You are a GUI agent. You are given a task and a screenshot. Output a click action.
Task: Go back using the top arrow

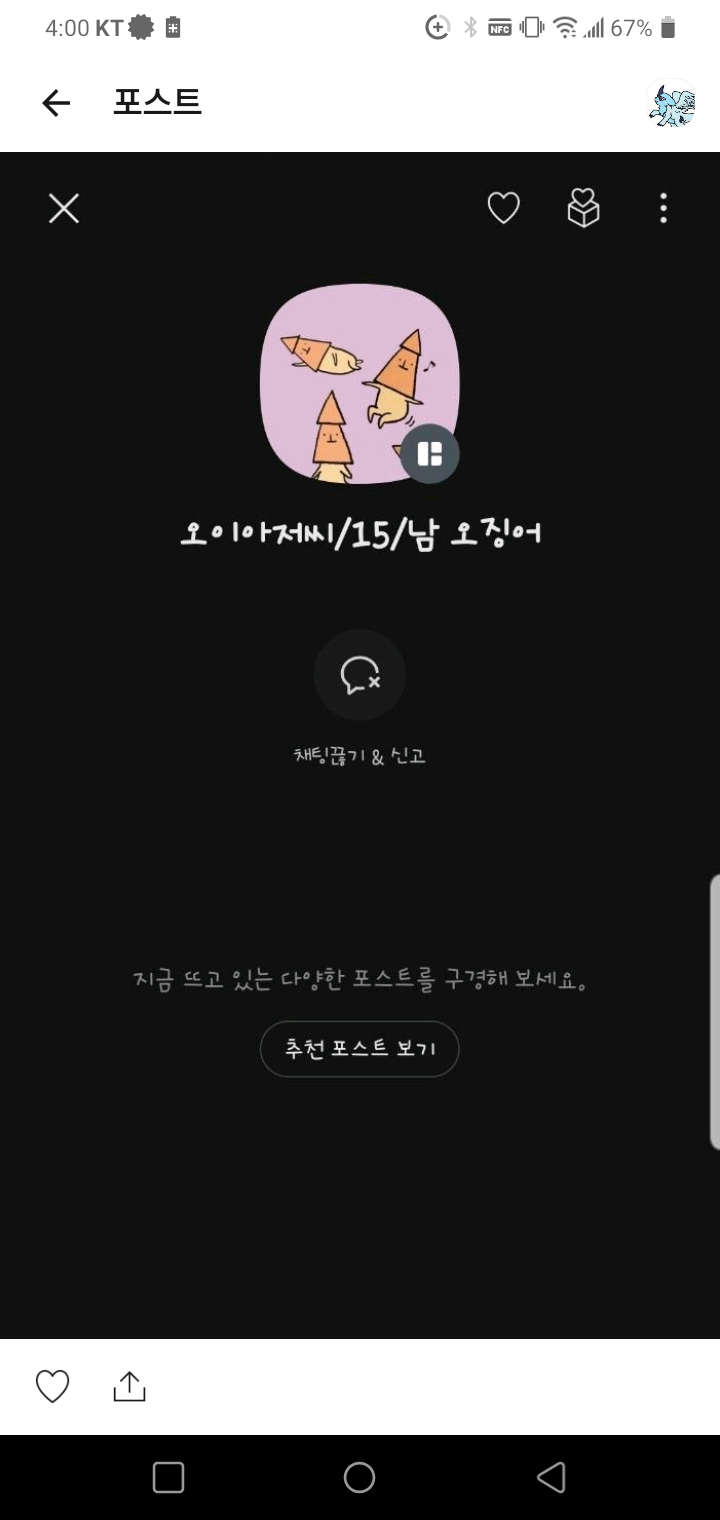point(56,103)
